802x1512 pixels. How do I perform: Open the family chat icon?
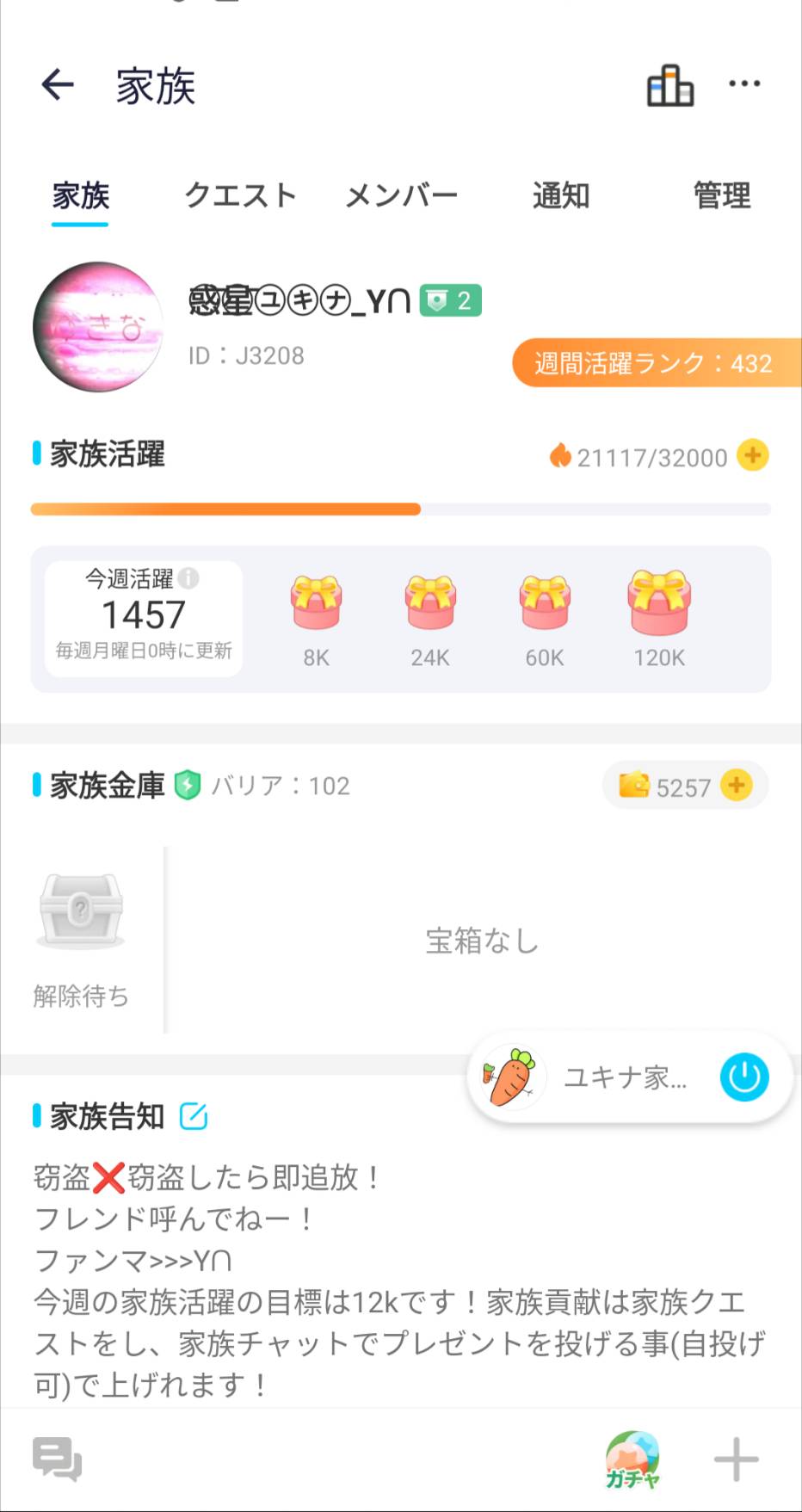57,1460
